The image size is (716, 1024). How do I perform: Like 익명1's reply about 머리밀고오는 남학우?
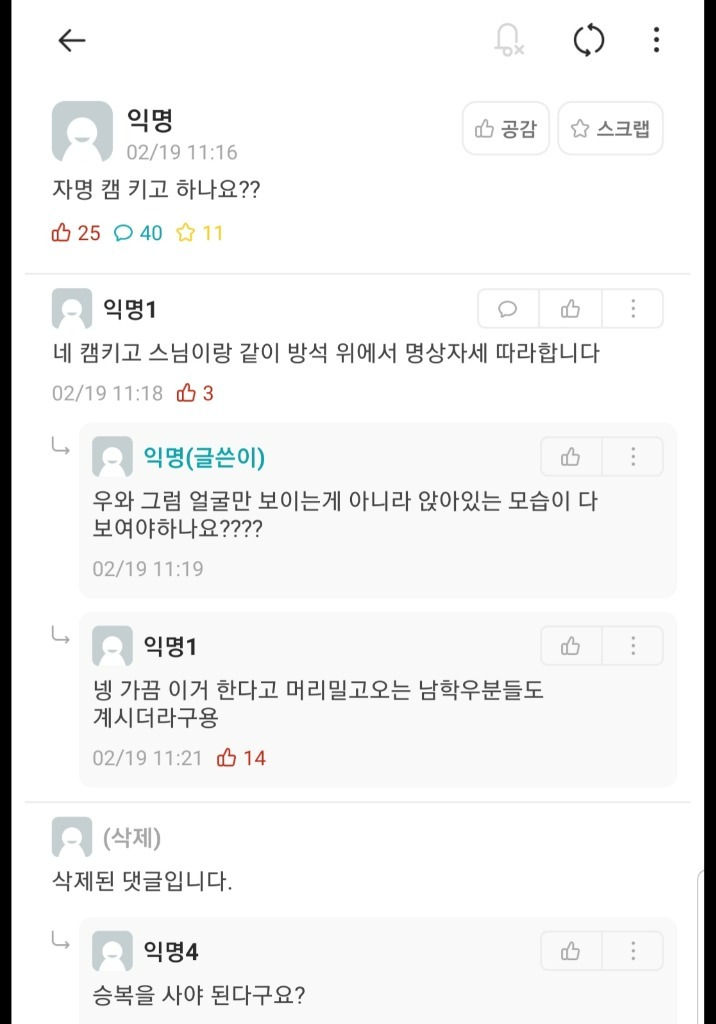coord(571,646)
